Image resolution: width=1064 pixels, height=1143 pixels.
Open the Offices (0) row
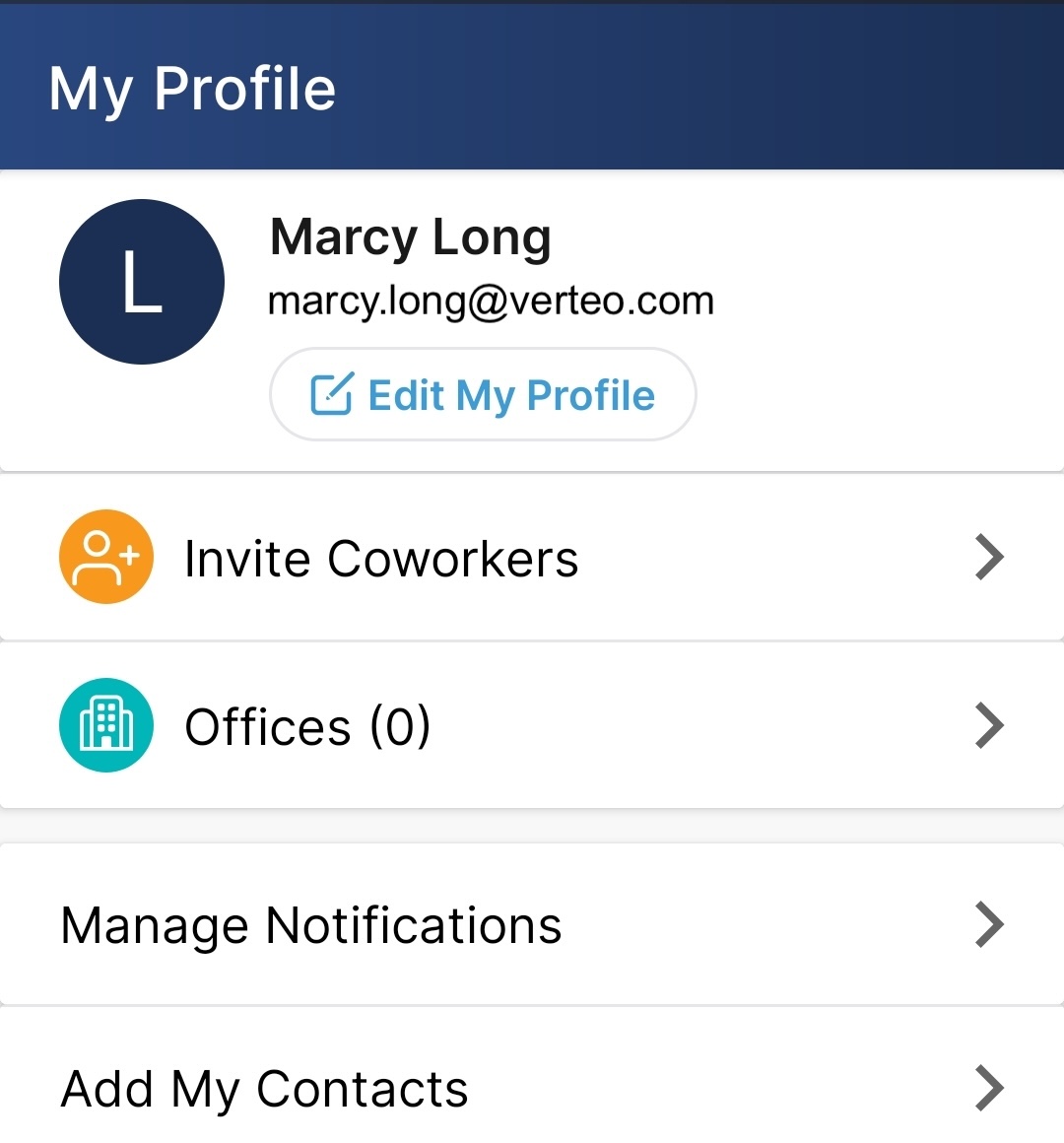click(532, 726)
